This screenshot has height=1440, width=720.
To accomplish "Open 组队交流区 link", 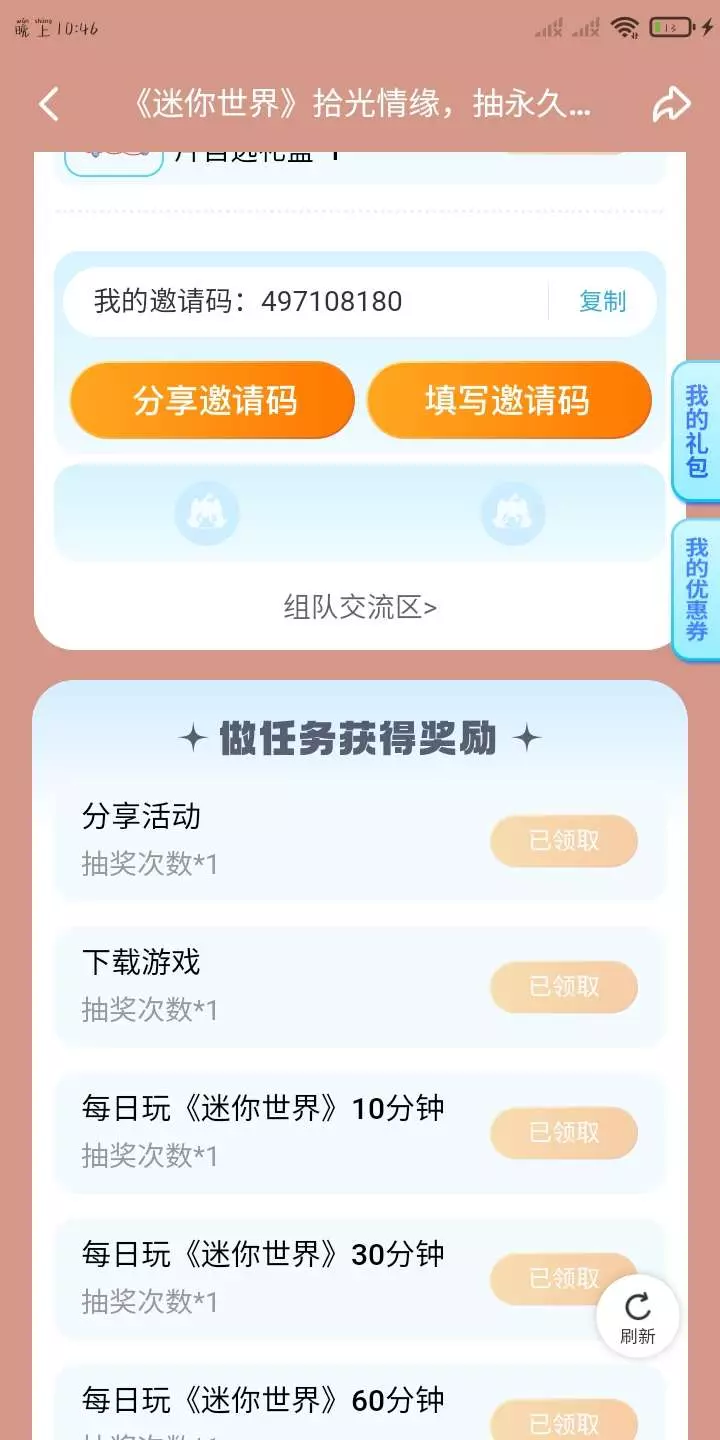I will (x=360, y=607).
